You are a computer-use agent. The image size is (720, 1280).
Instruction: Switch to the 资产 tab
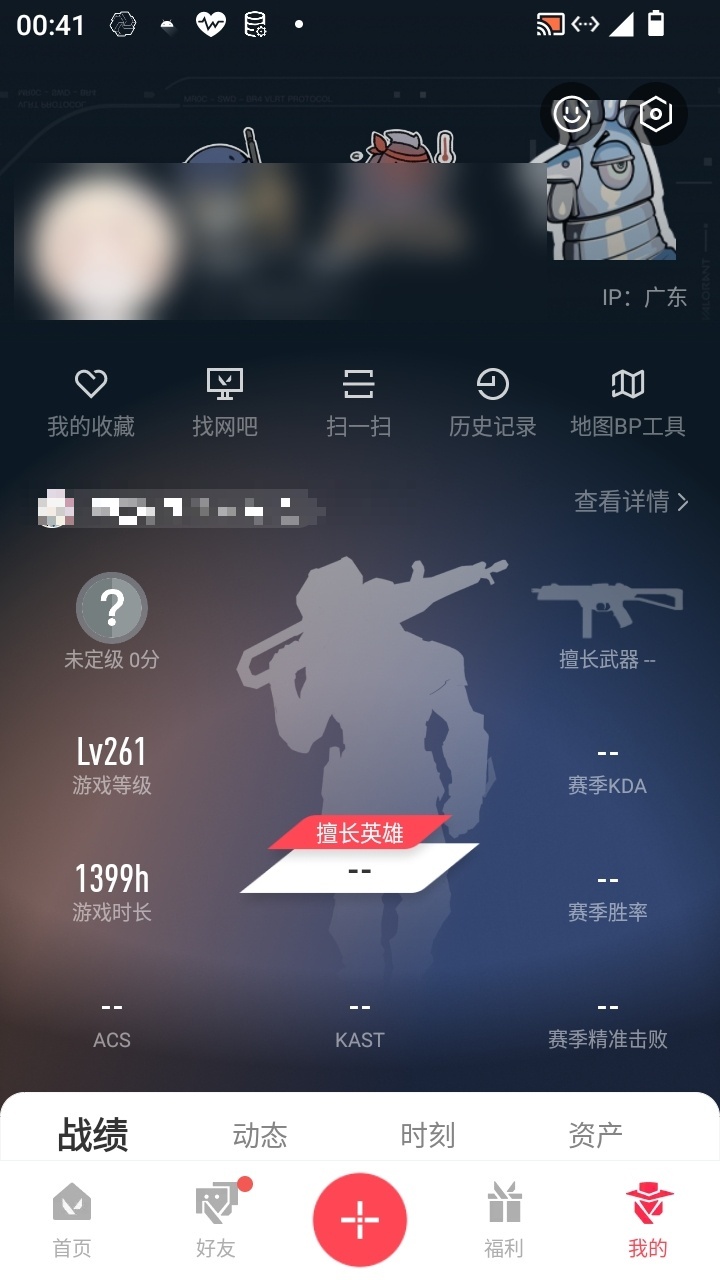tap(596, 1135)
